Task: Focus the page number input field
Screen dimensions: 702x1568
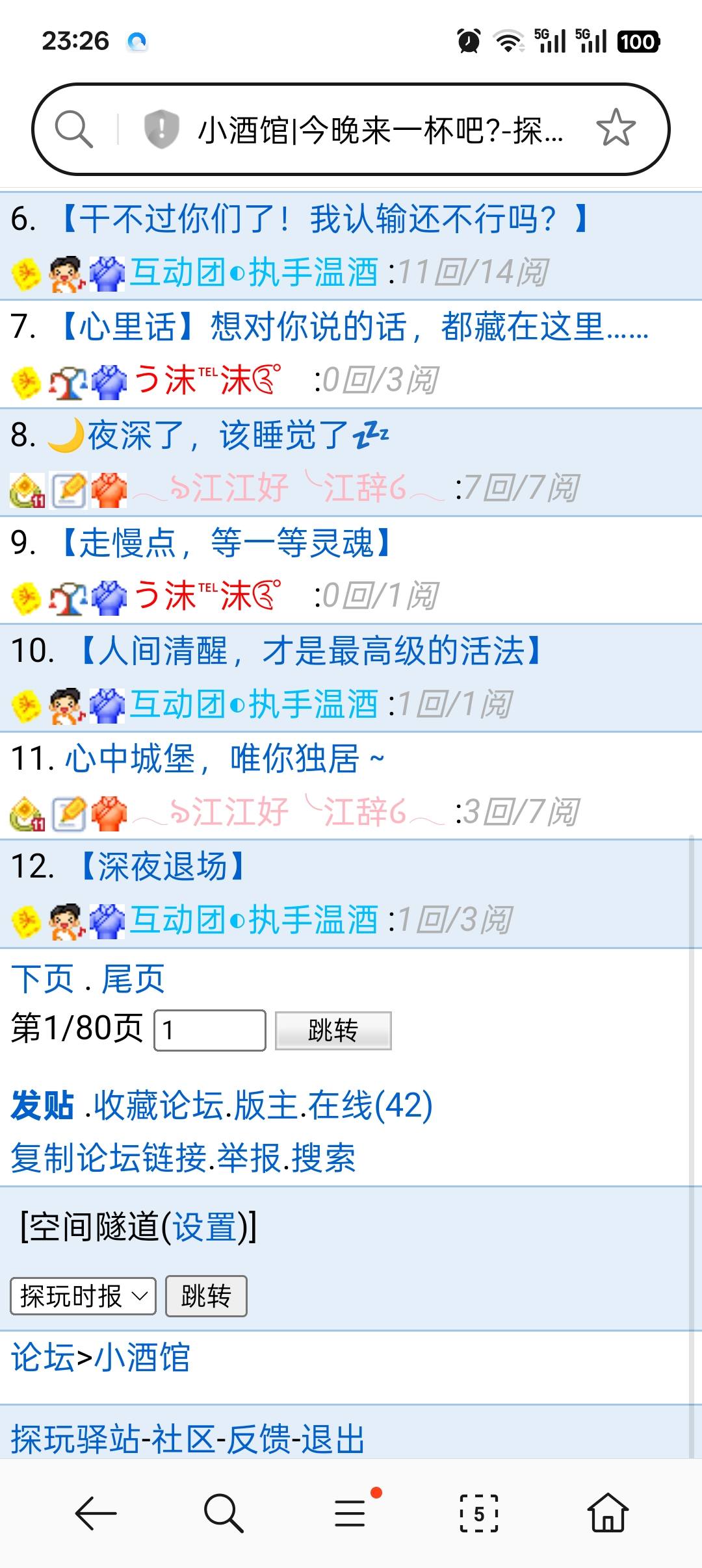Action: 209,1030
